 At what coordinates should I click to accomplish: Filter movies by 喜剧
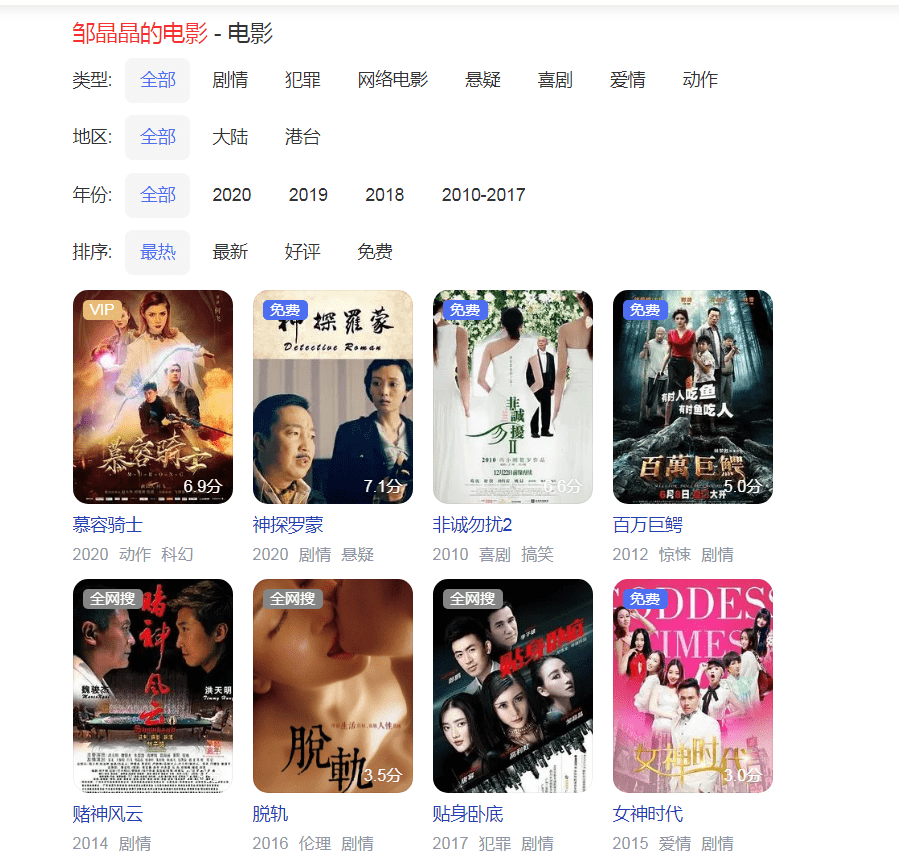coord(555,80)
